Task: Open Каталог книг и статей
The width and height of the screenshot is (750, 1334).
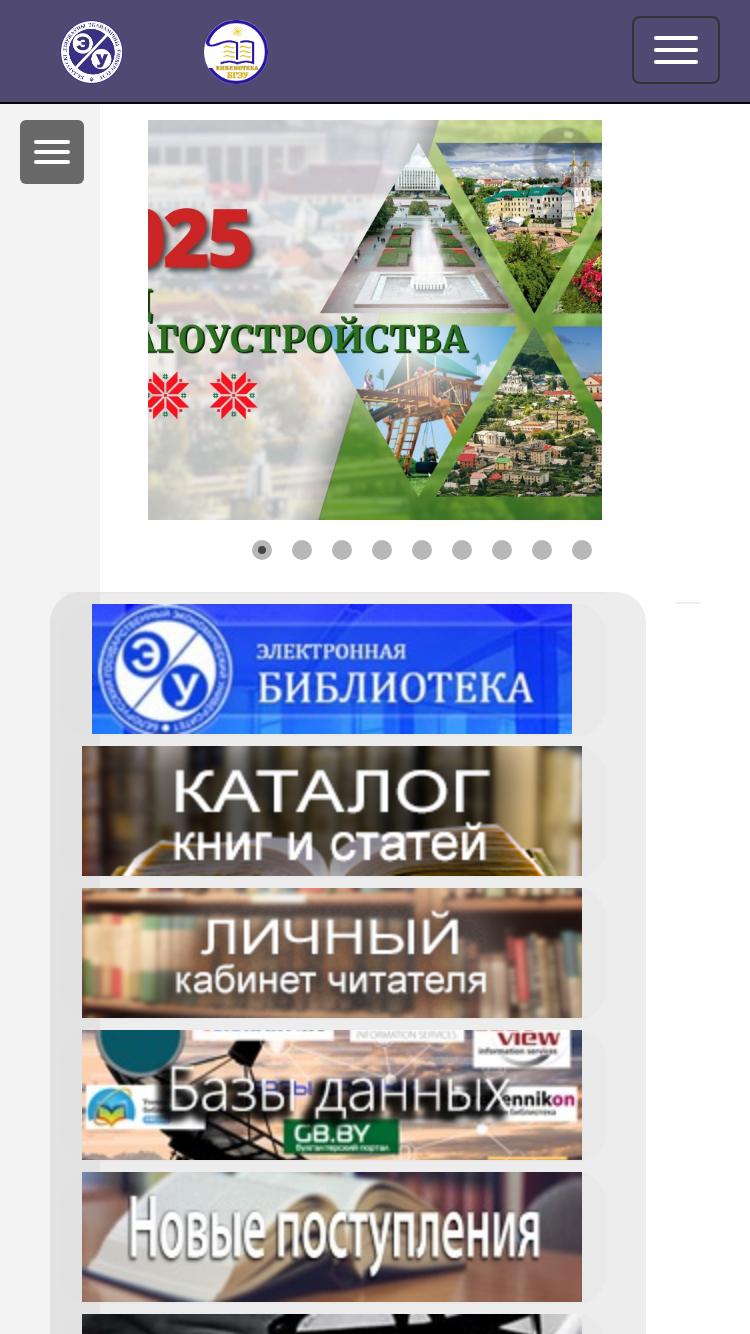Action: coord(332,811)
